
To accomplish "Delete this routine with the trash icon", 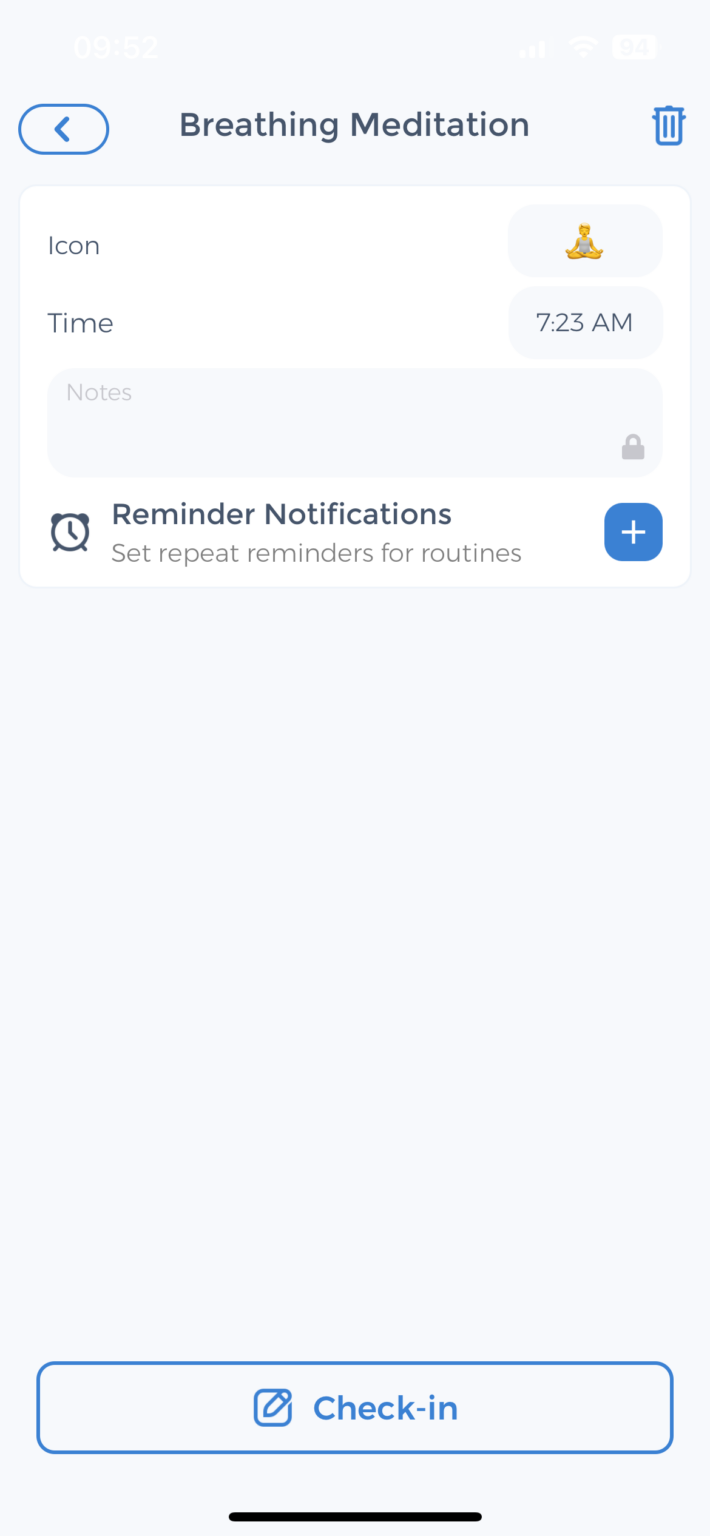I will tap(668, 126).
